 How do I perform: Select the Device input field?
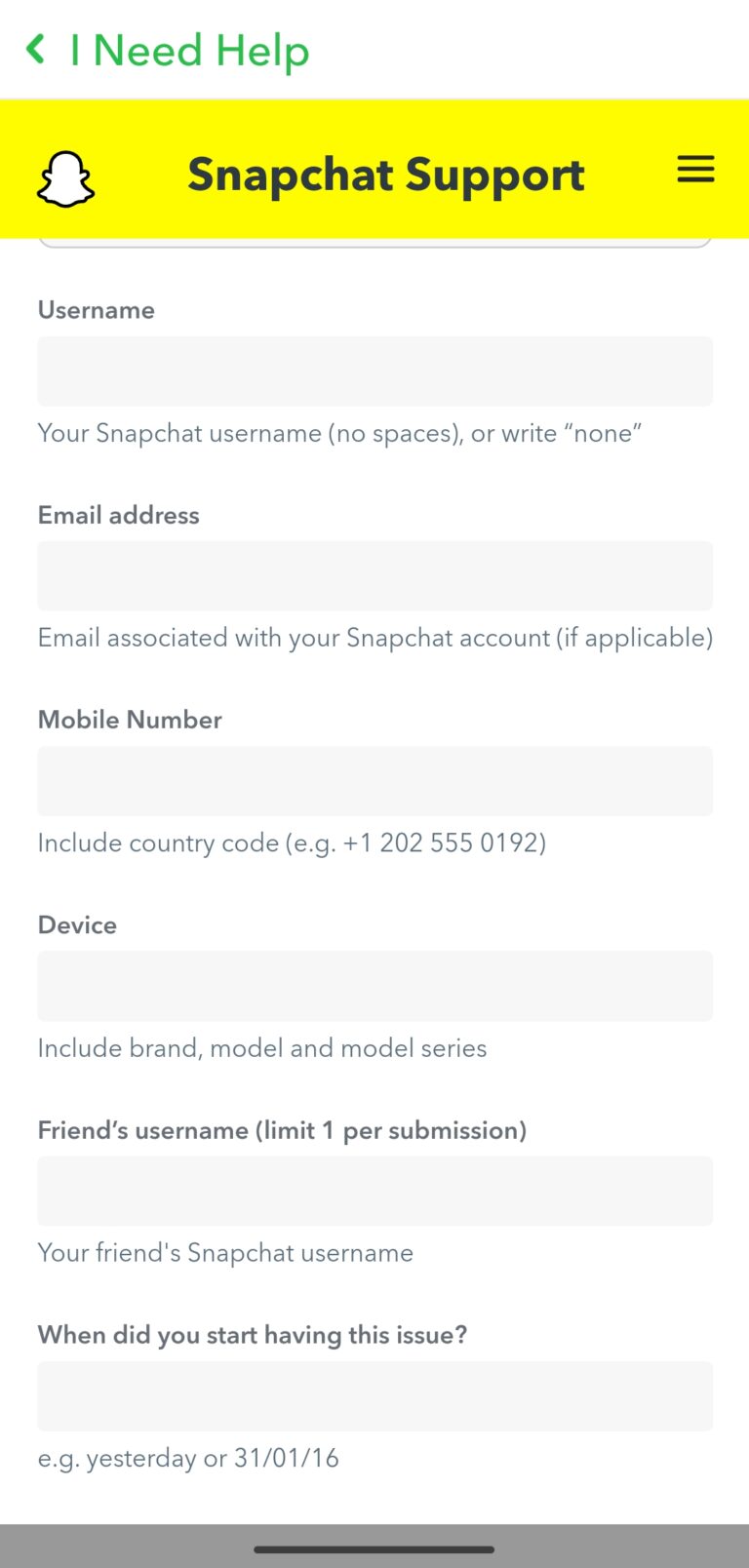tap(374, 986)
